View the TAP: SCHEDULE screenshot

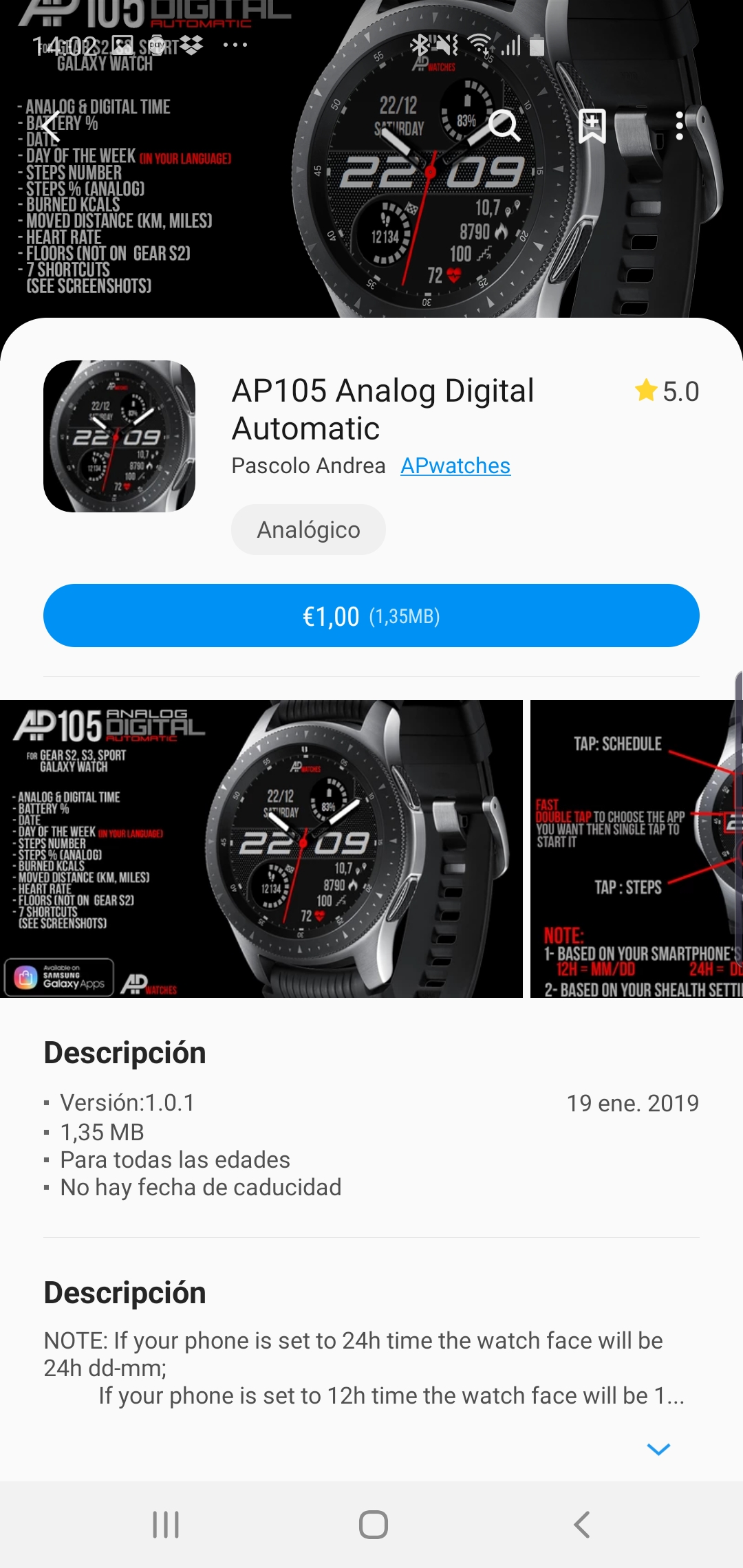click(636, 849)
